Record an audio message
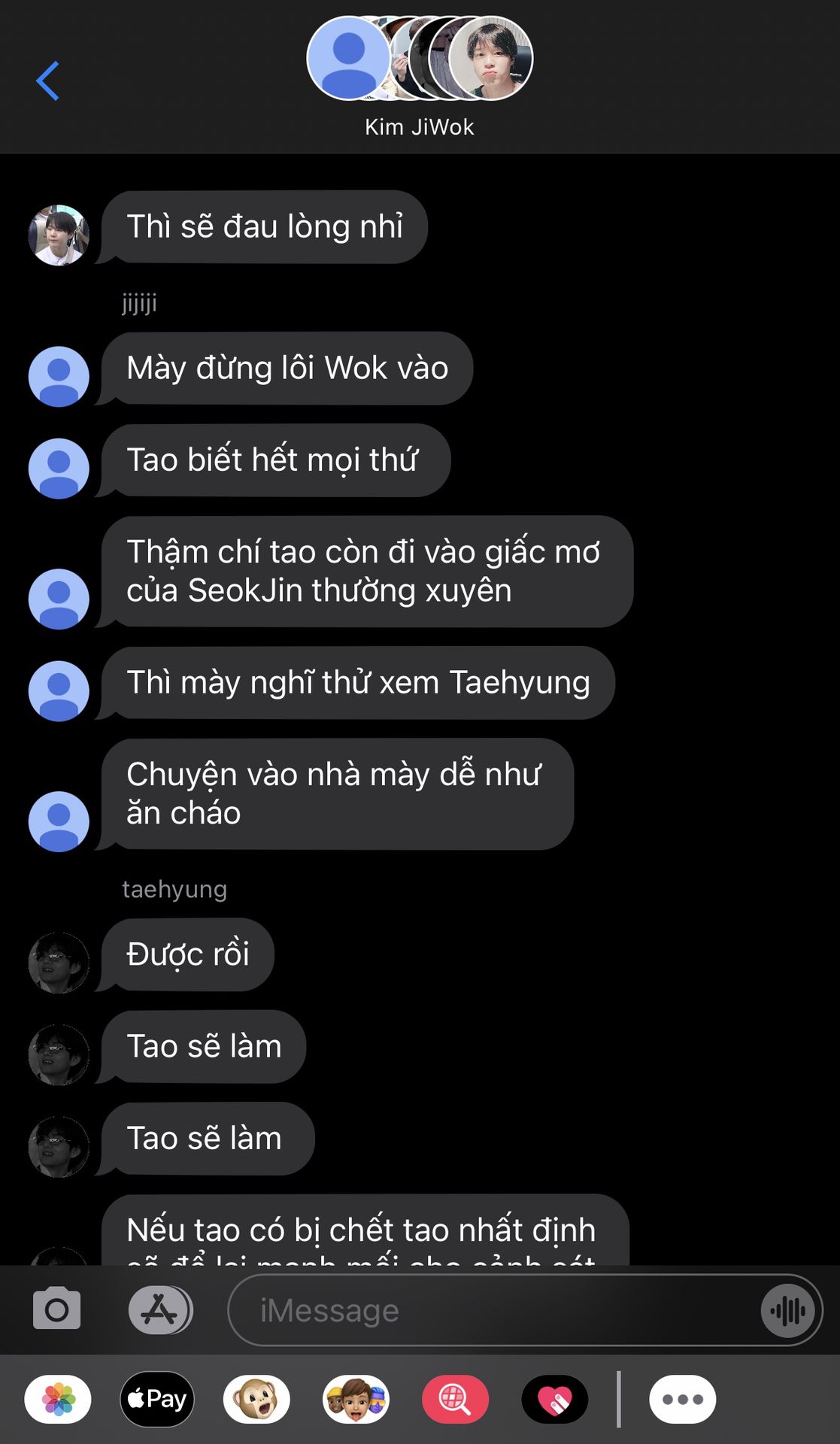840x1444 pixels. (x=787, y=1311)
